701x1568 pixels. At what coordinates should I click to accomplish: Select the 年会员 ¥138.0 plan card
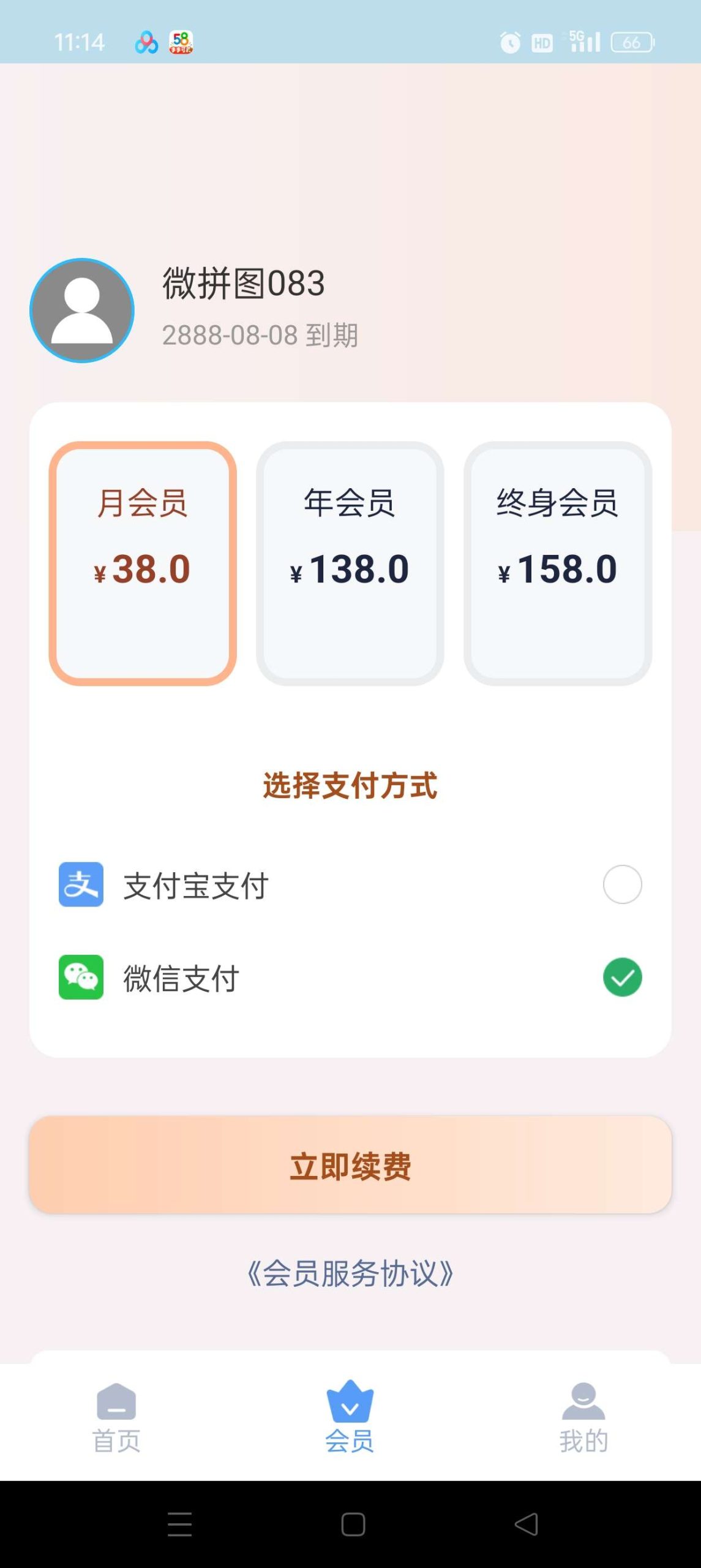click(x=350, y=563)
